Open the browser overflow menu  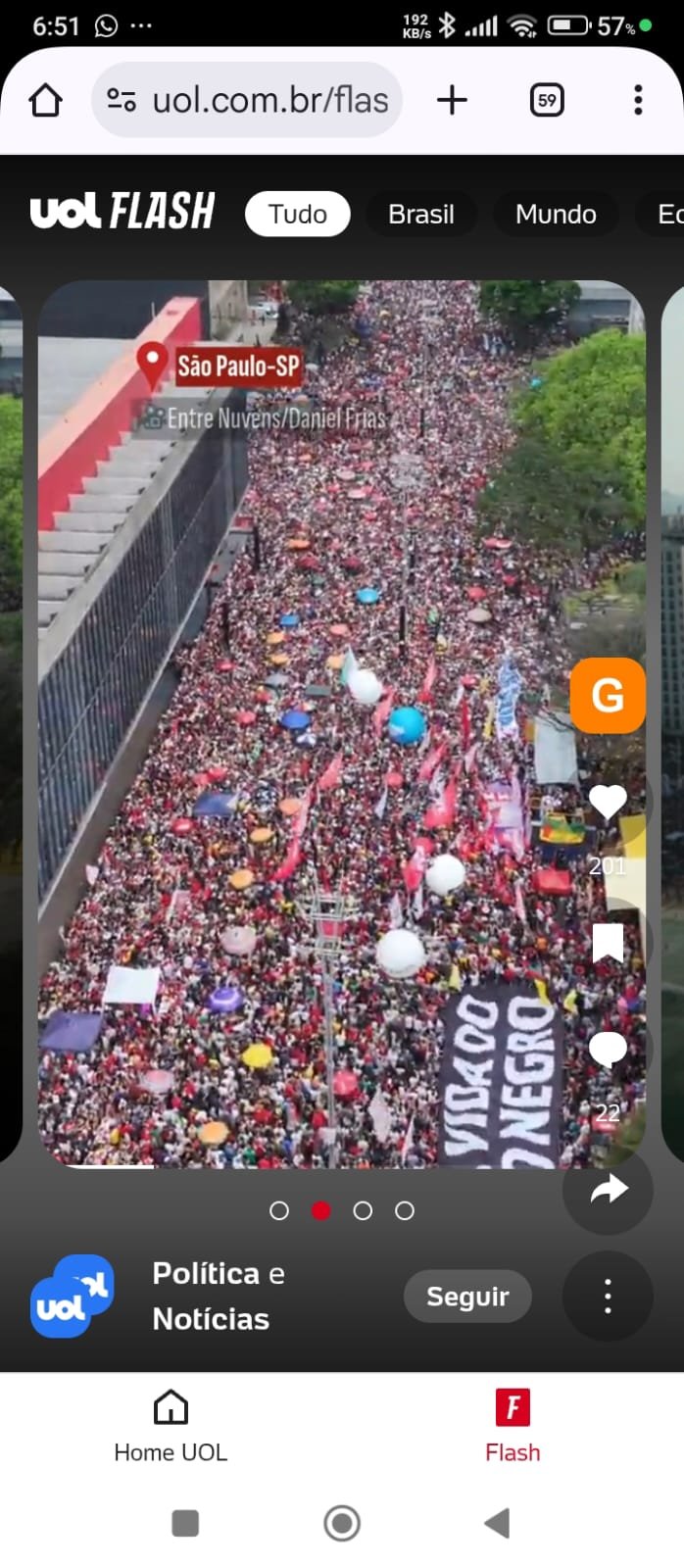coord(638,100)
